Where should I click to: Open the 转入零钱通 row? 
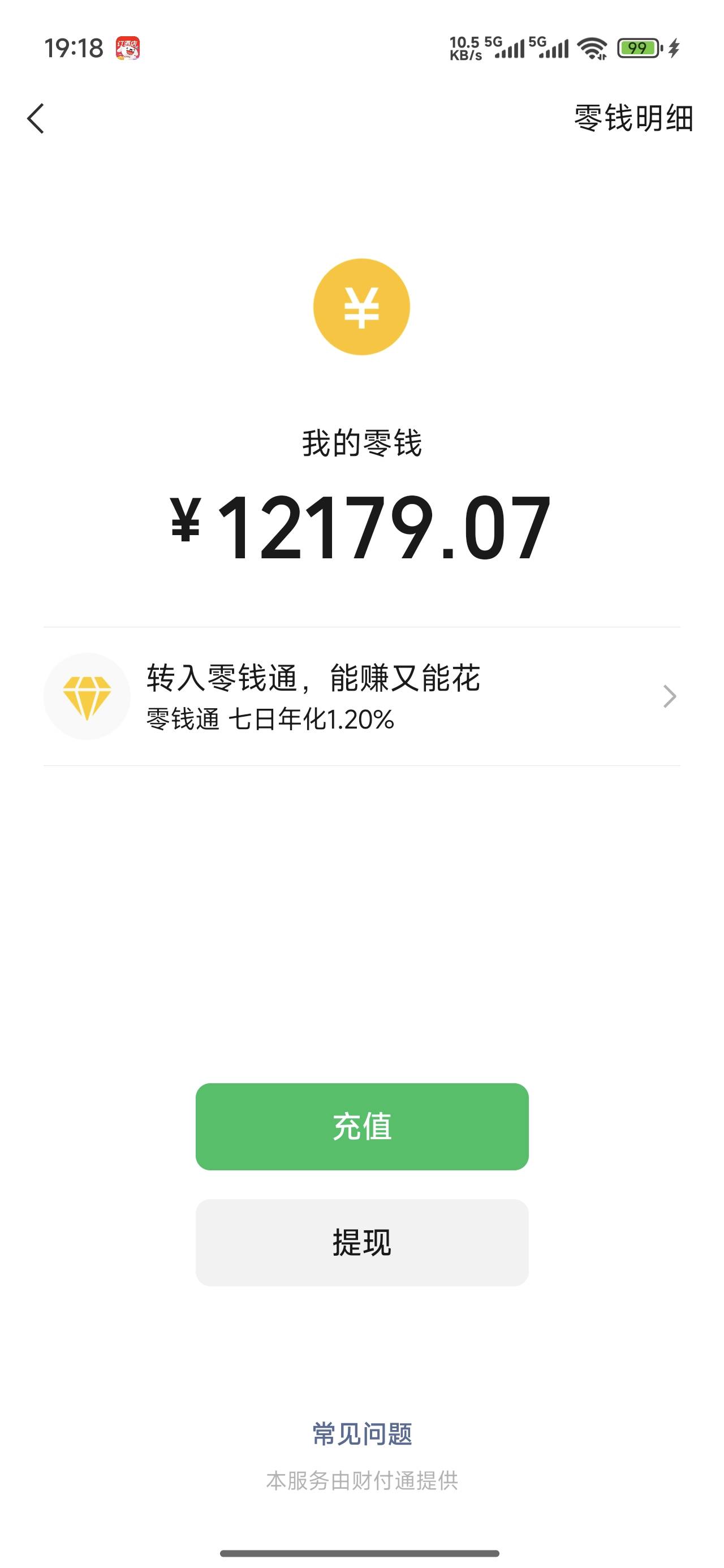click(x=361, y=696)
